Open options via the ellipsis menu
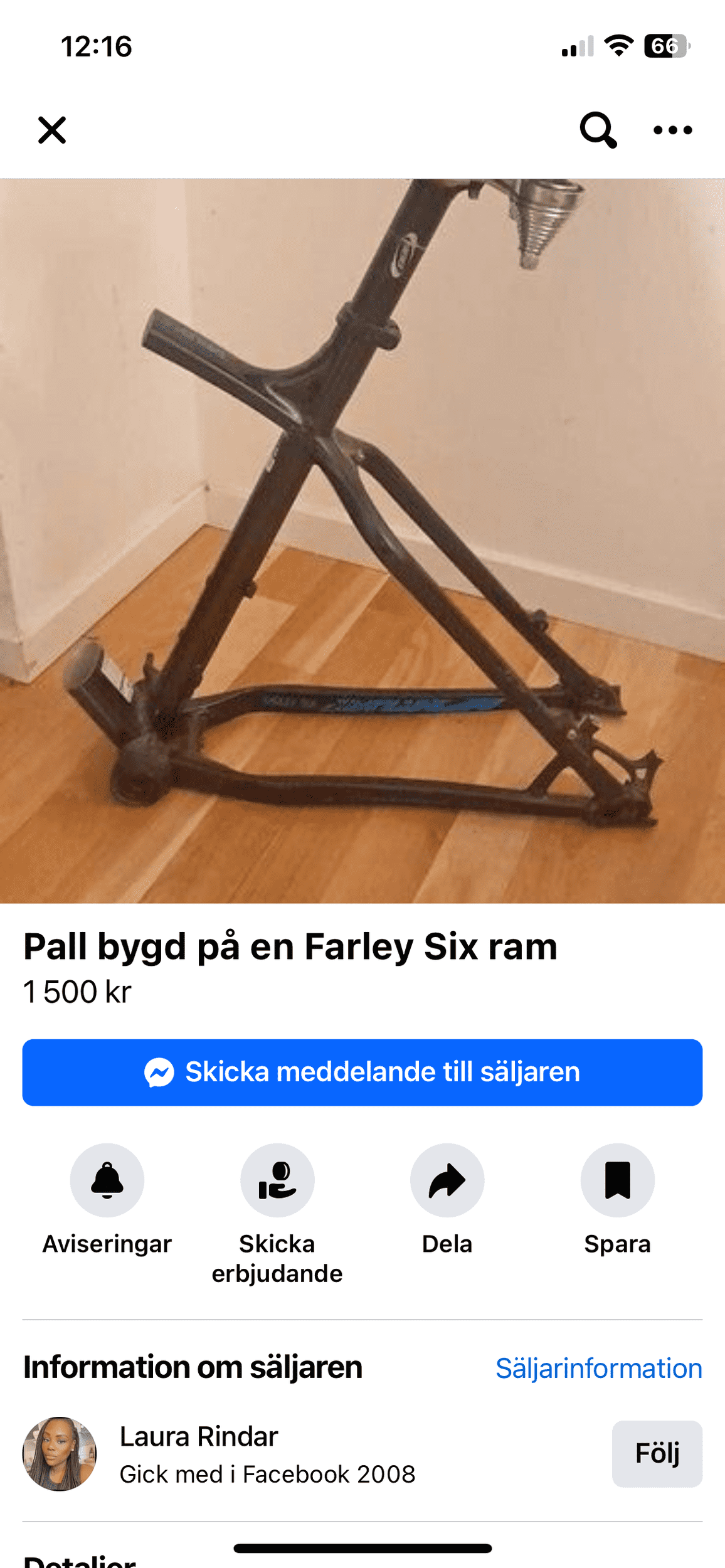Image resolution: width=725 pixels, height=1568 pixels. coord(672,130)
